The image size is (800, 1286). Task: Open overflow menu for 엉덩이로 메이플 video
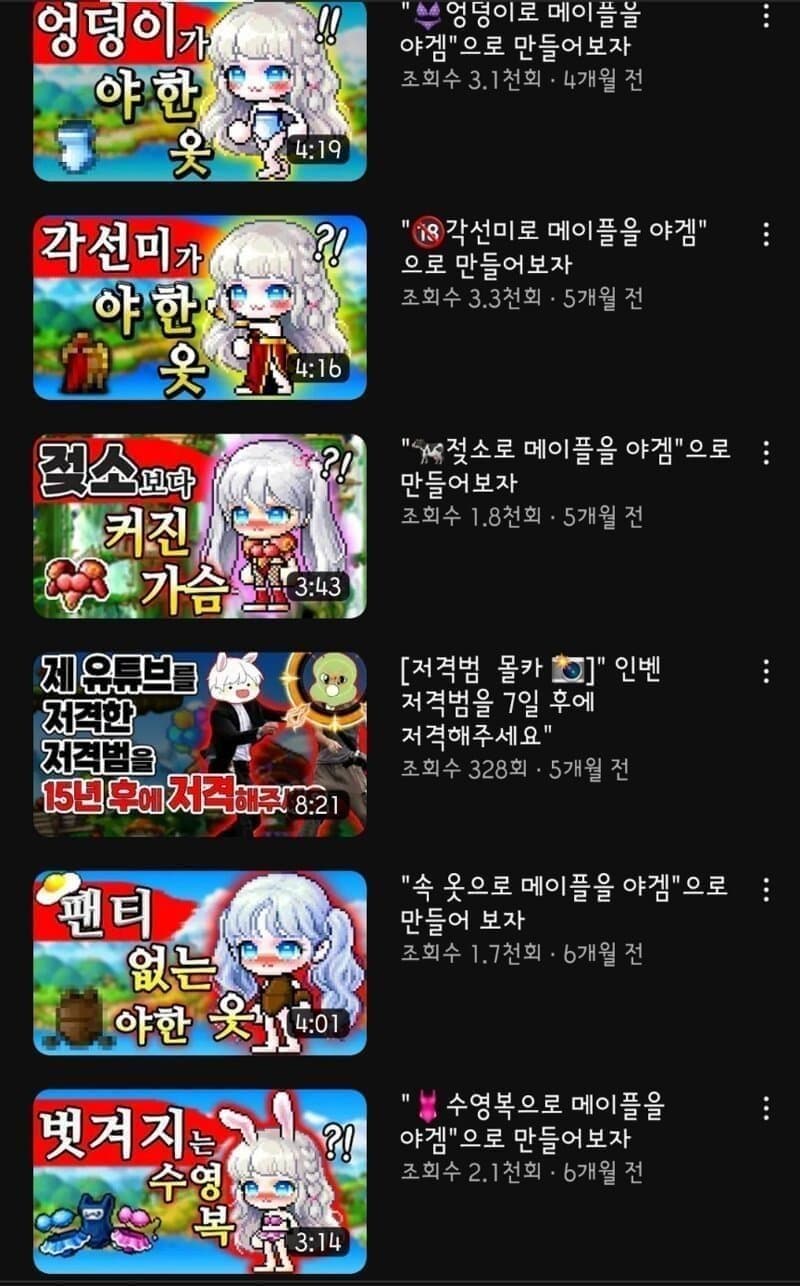click(766, 17)
